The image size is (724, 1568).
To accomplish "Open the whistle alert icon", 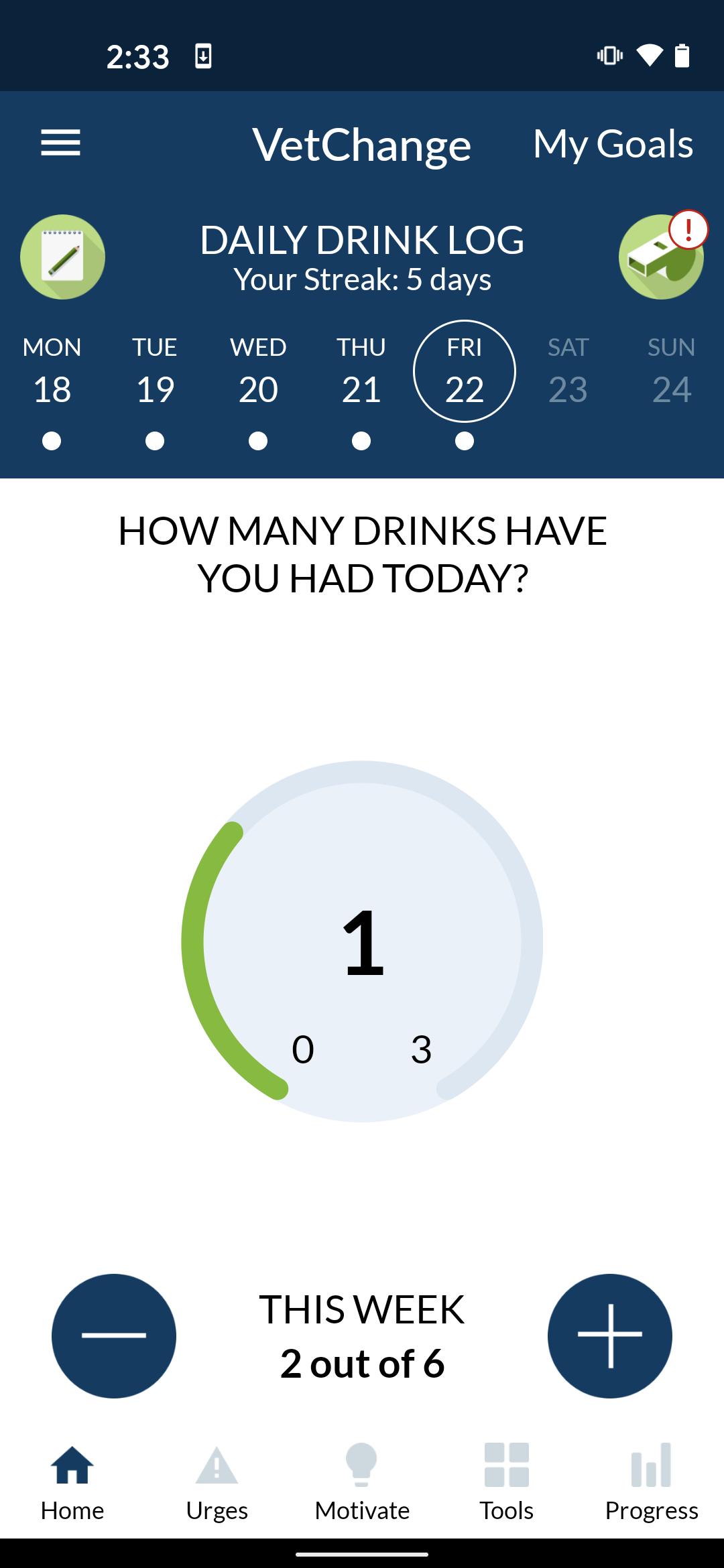I will [x=661, y=257].
